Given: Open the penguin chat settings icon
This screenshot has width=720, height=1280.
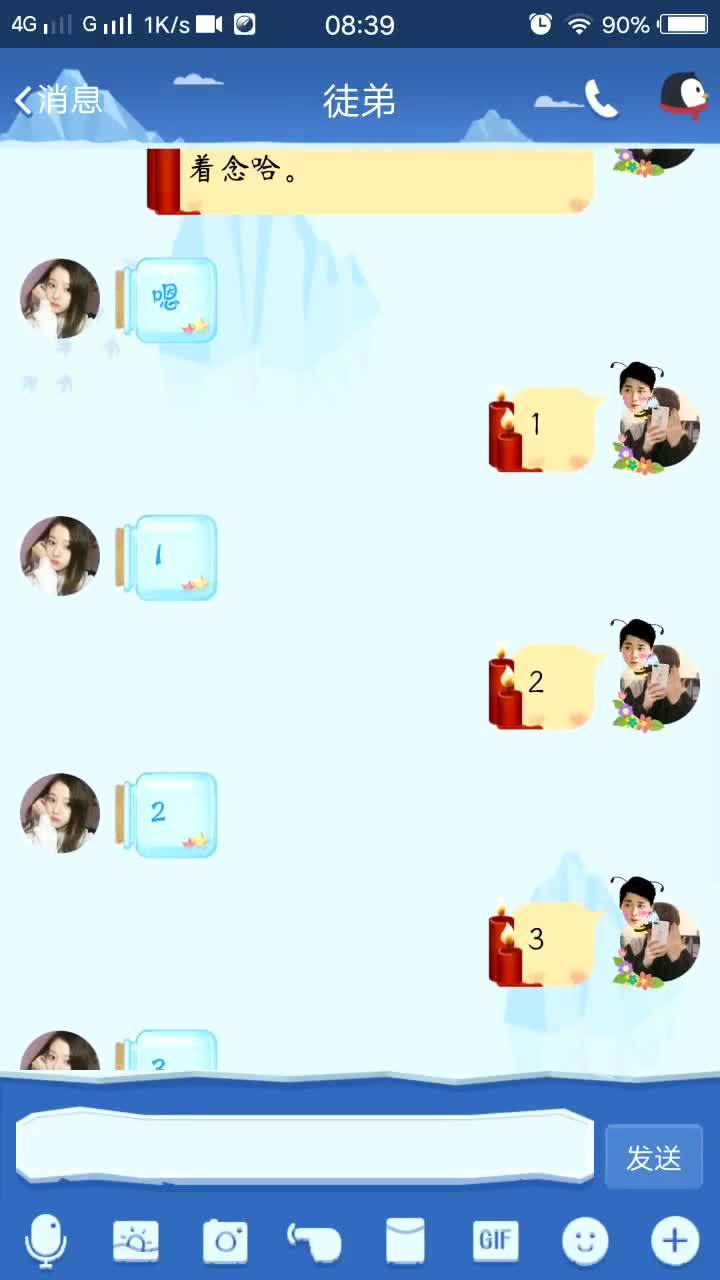Looking at the screenshot, I should coord(684,97).
